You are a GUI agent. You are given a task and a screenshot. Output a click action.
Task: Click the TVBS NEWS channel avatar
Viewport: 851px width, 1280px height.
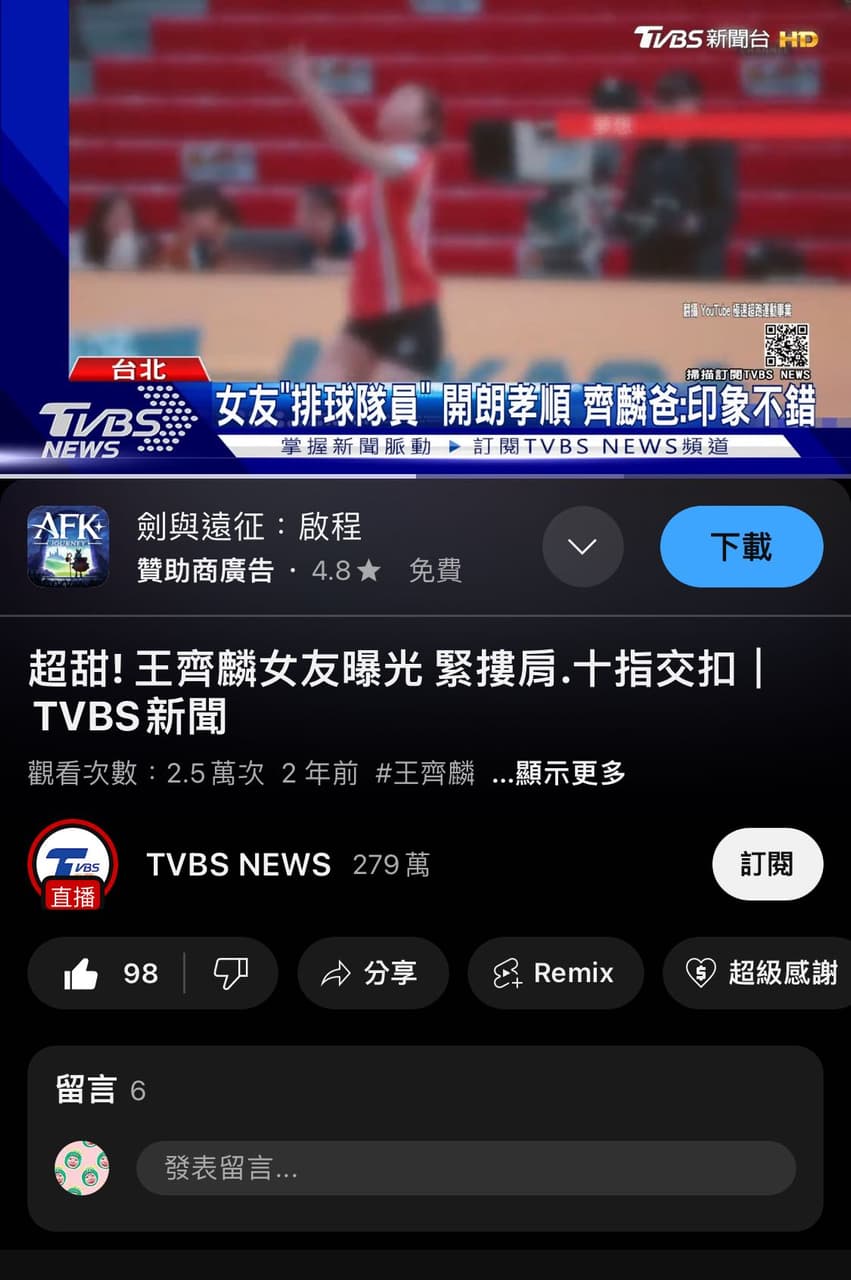pyautogui.click(x=72, y=864)
